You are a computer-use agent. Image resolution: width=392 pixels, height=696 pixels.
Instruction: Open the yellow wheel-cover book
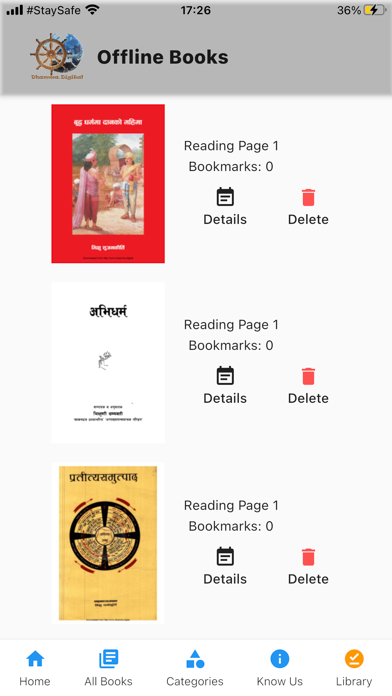[108, 543]
